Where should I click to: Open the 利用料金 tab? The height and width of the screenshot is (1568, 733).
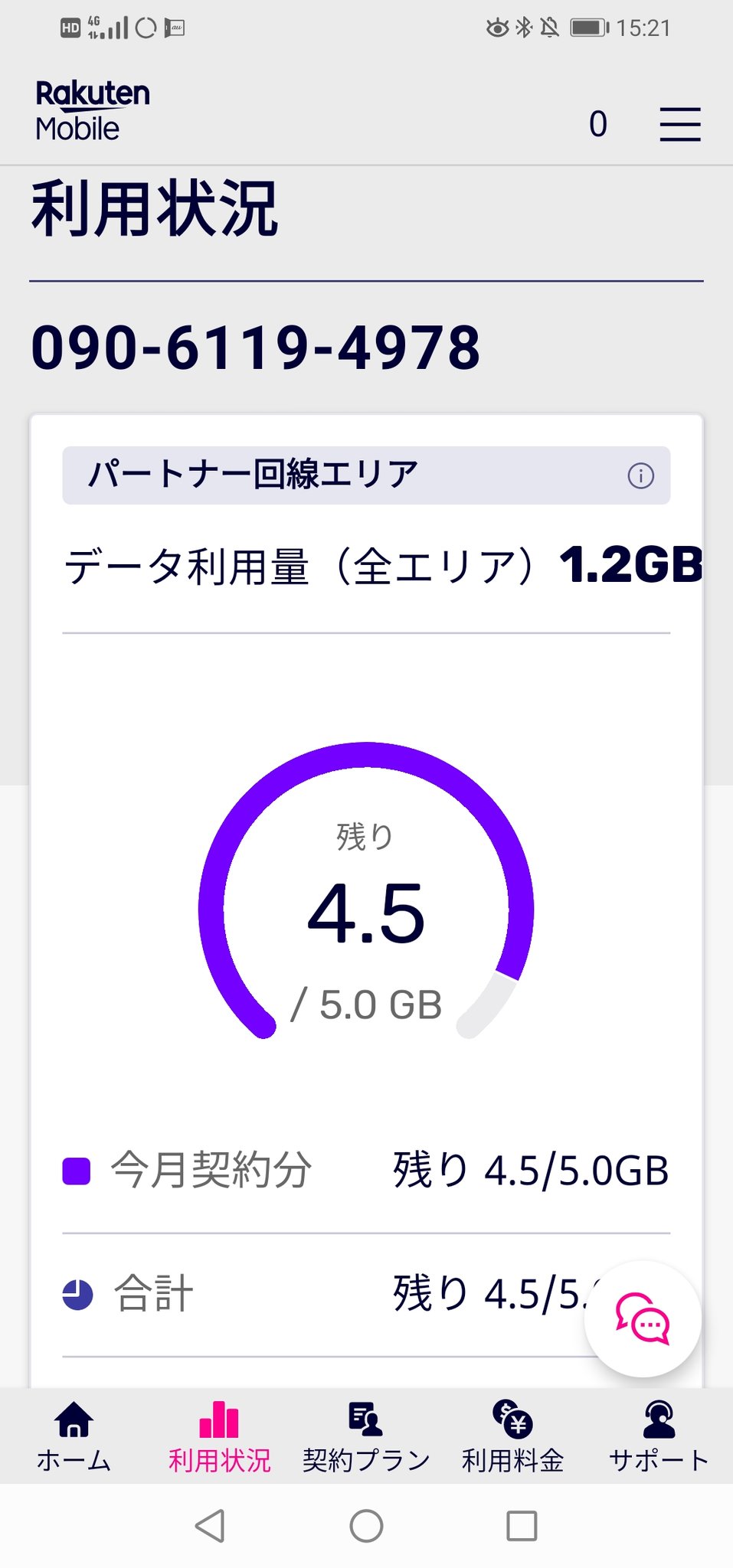pos(512,1437)
